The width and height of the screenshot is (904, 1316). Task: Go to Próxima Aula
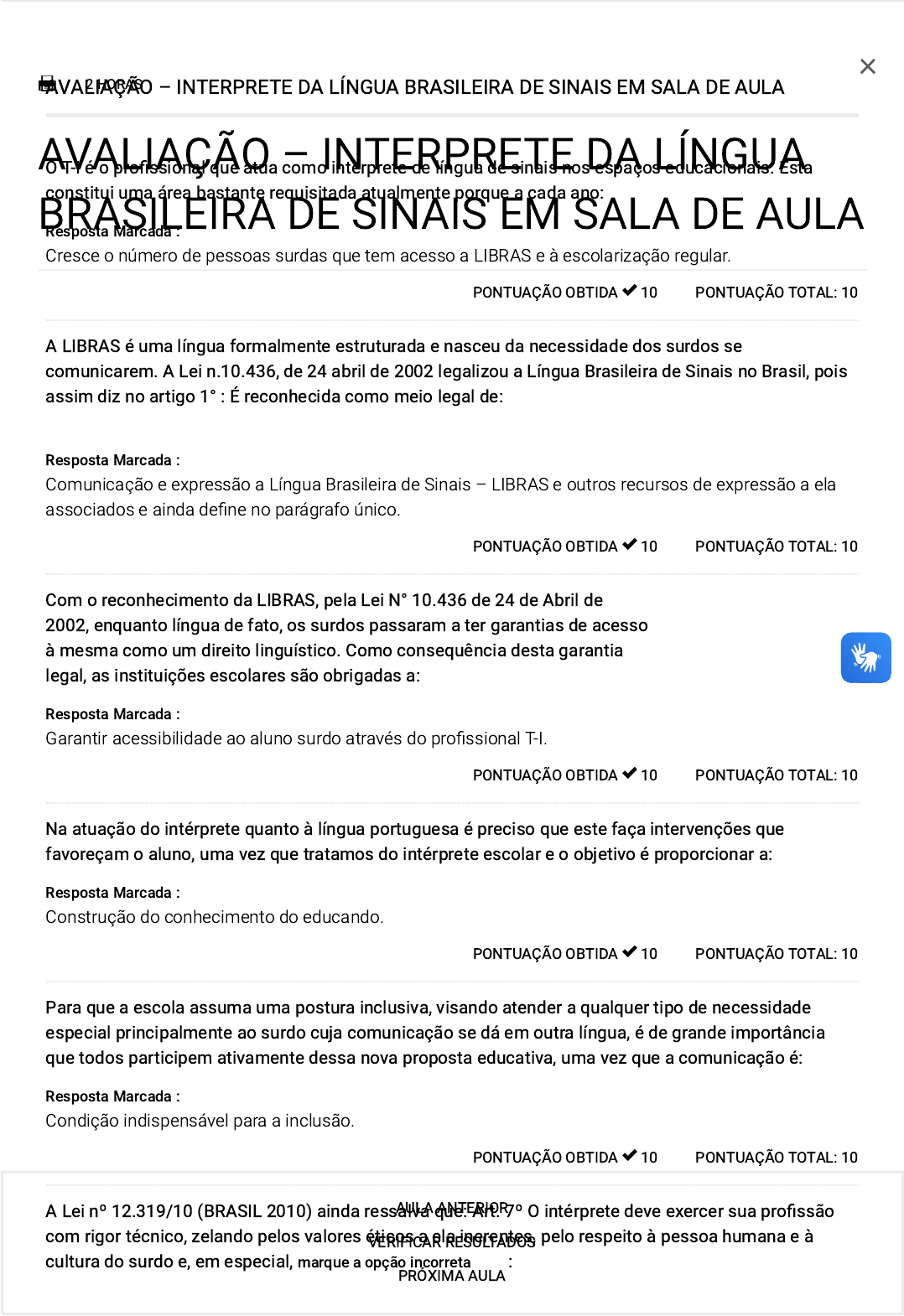point(452,1275)
